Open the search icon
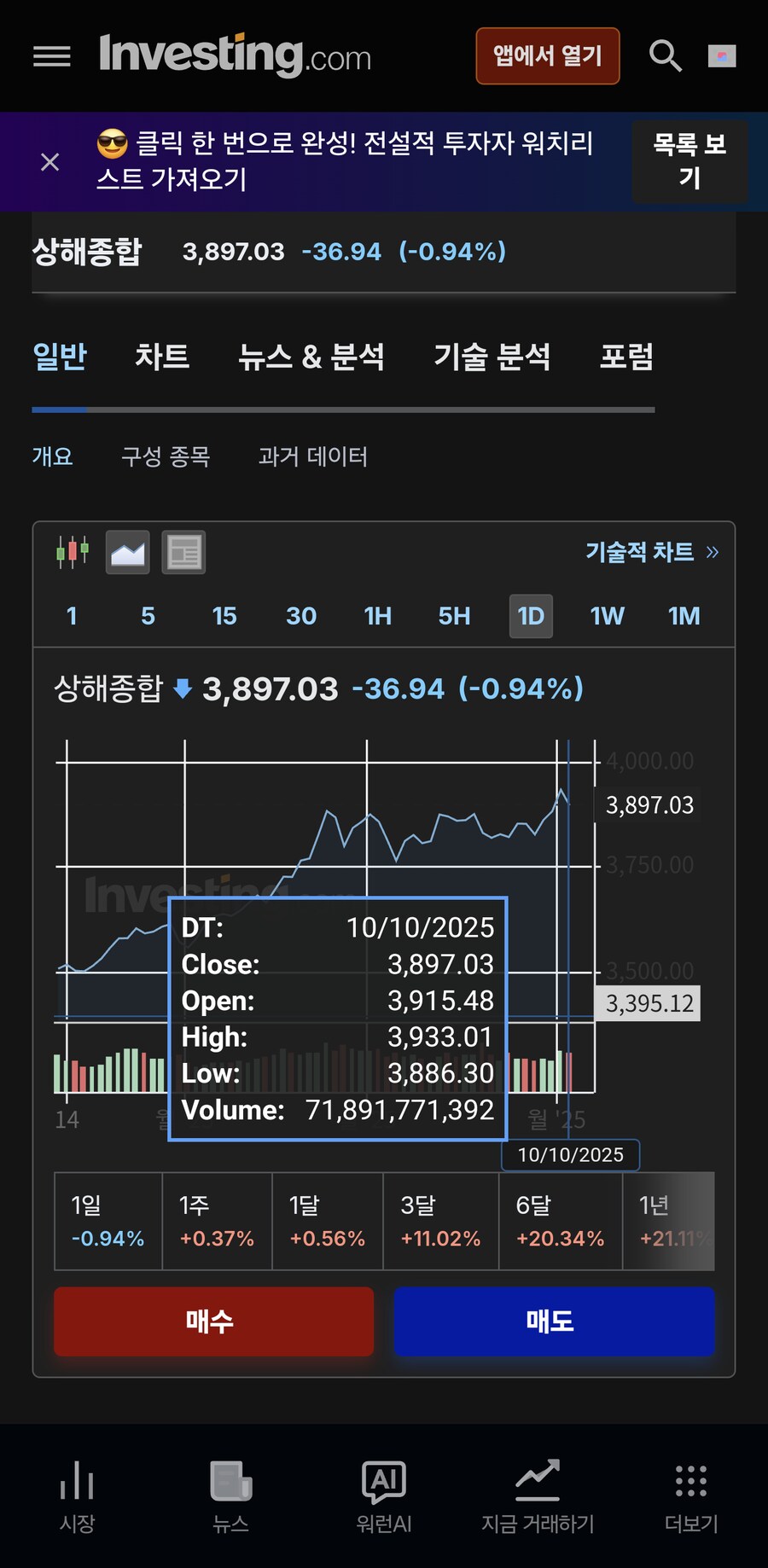Screen dimensions: 768x1568 click(665, 56)
